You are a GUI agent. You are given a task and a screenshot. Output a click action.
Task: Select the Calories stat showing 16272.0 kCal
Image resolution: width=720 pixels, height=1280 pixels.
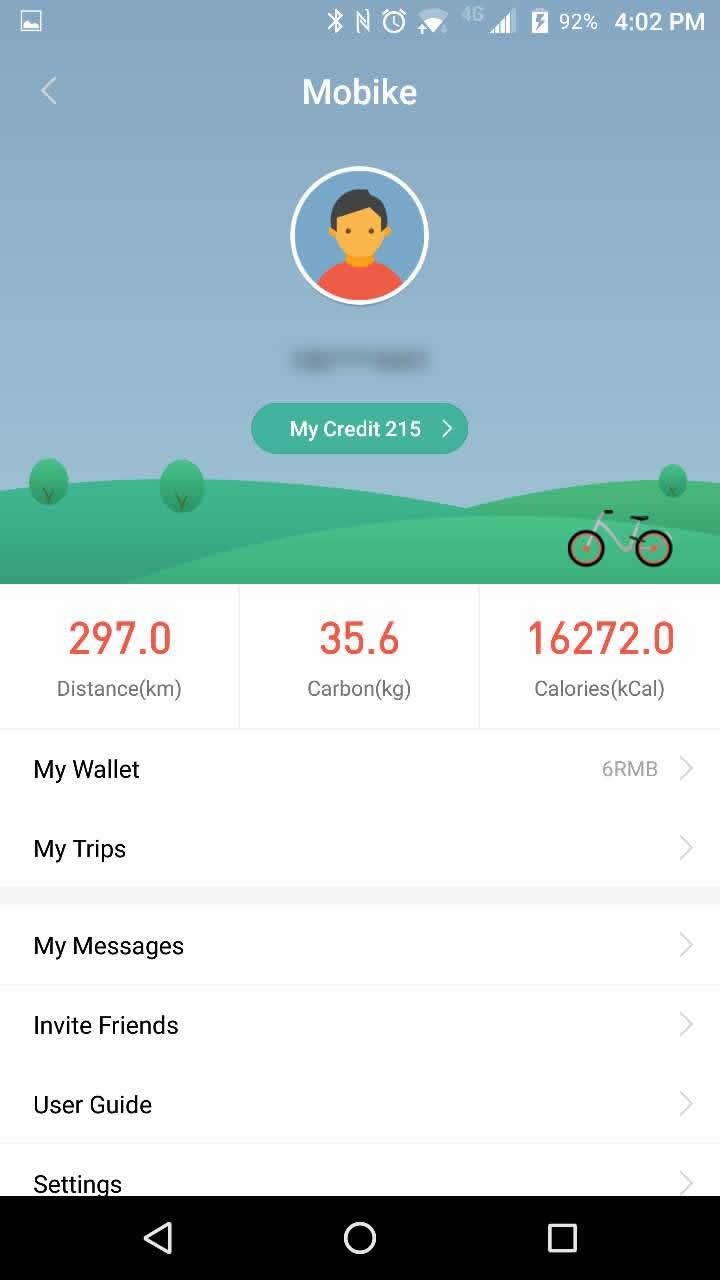pyautogui.click(x=600, y=655)
